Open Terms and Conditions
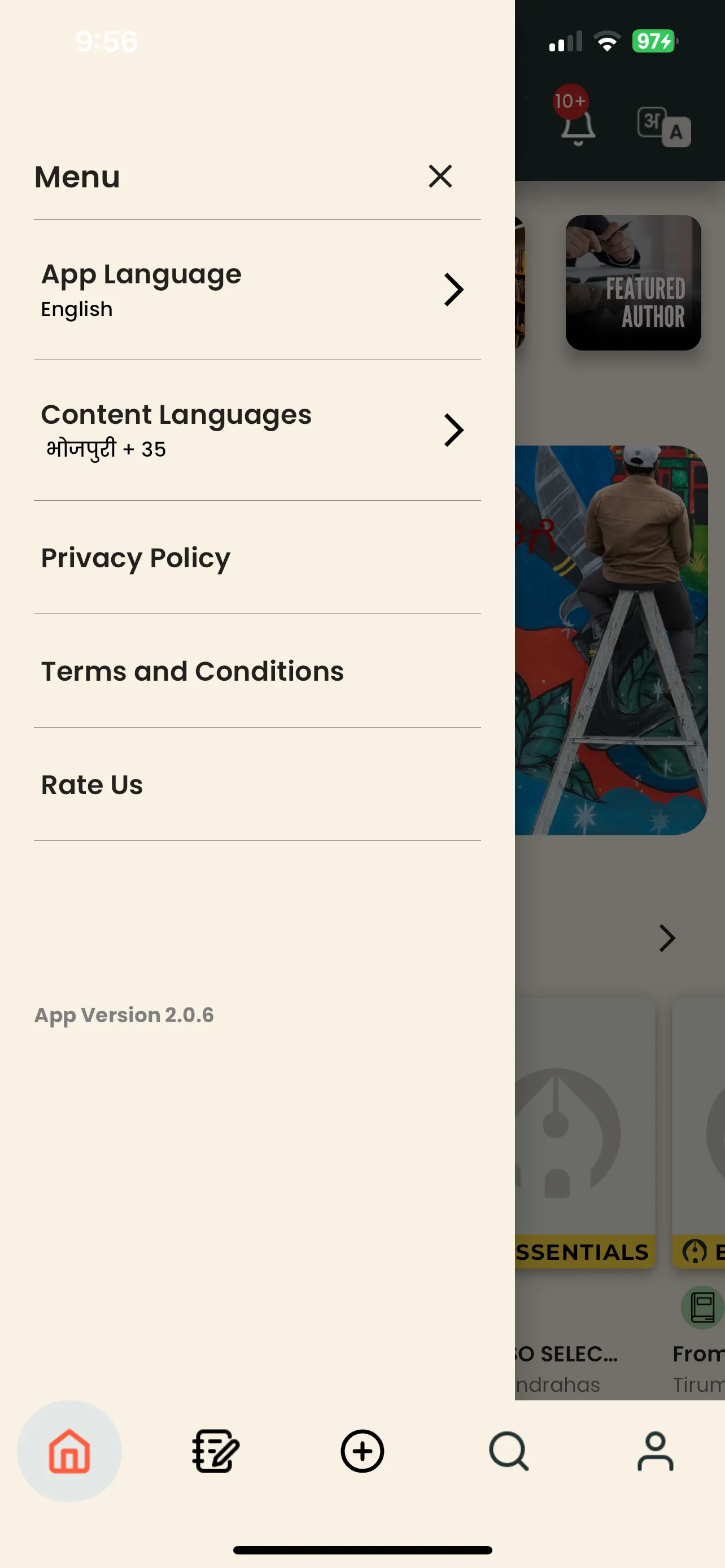Viewport: 725px width, 1568px height. pyautogui.click(x=193, y=671)
